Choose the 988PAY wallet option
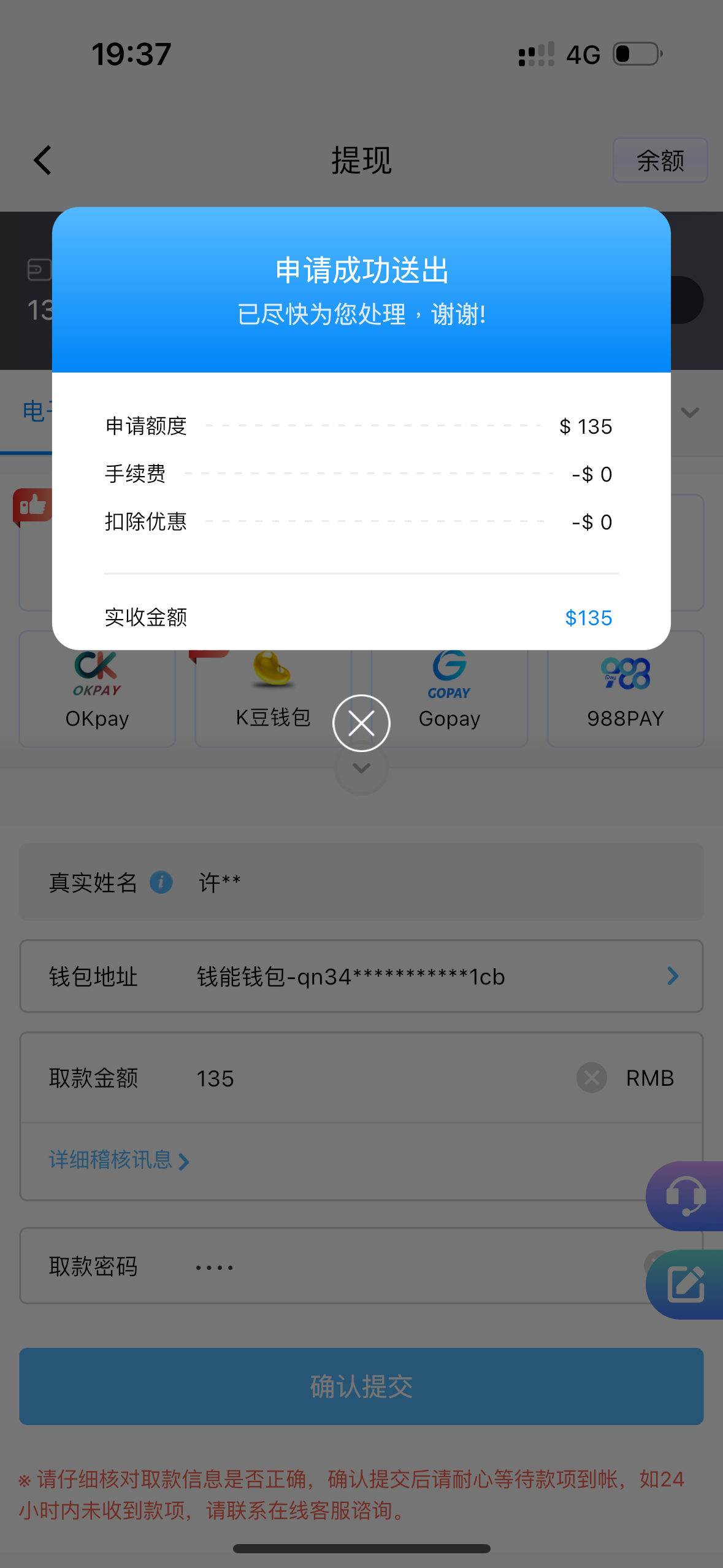This screenshot has height=1568, width=723. (x=625, y=689)
